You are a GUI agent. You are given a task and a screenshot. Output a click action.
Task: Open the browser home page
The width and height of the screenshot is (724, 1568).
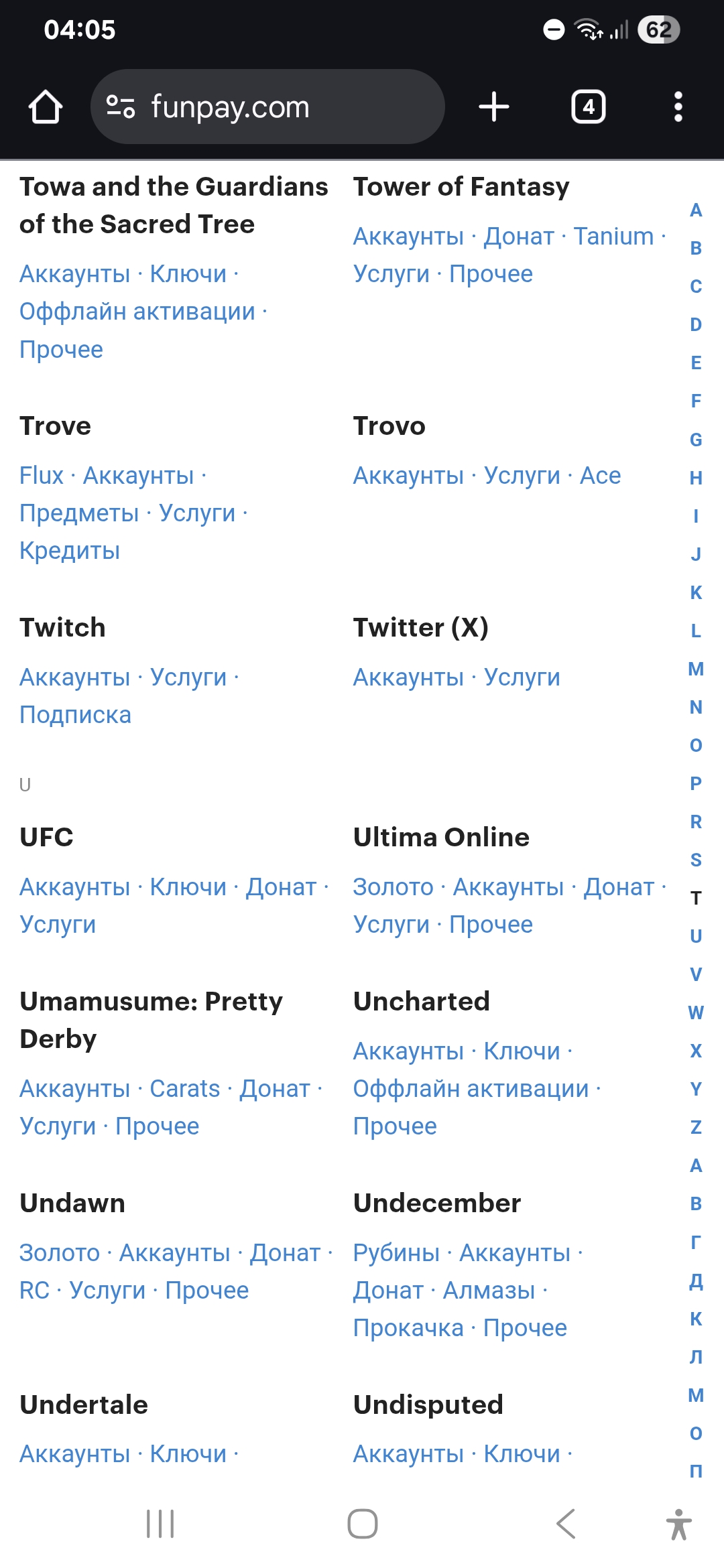coord(46,107)
